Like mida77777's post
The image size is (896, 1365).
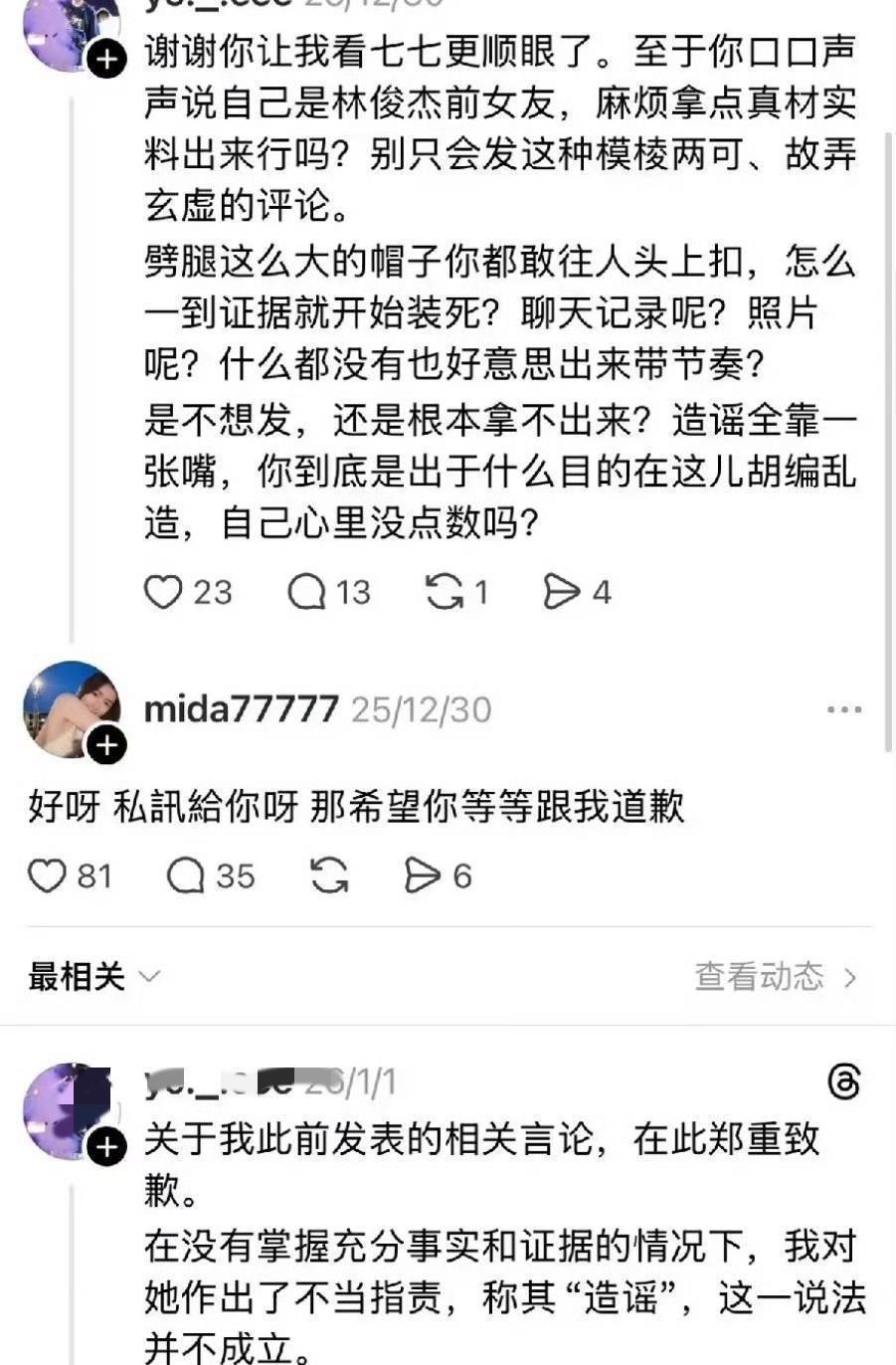47,876
